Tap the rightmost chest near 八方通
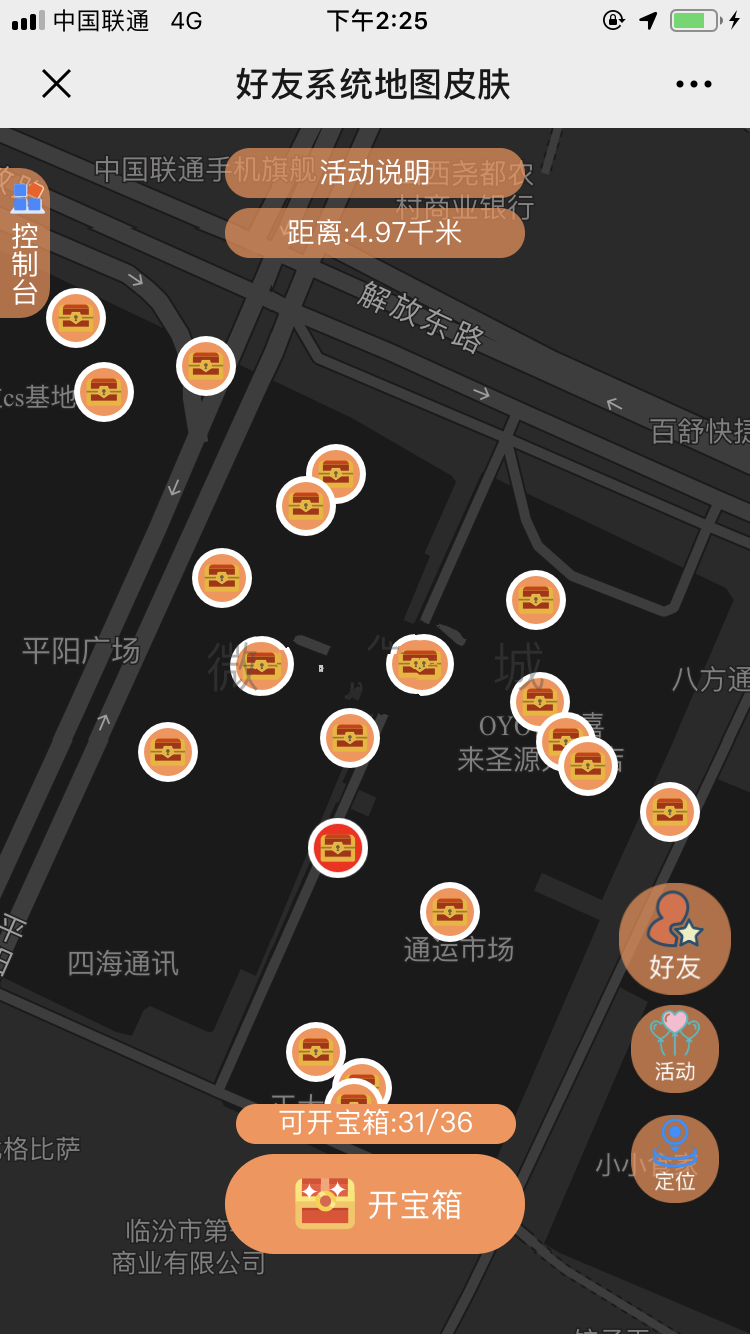Screen dimensions: 750x1334 pos(668,812)
